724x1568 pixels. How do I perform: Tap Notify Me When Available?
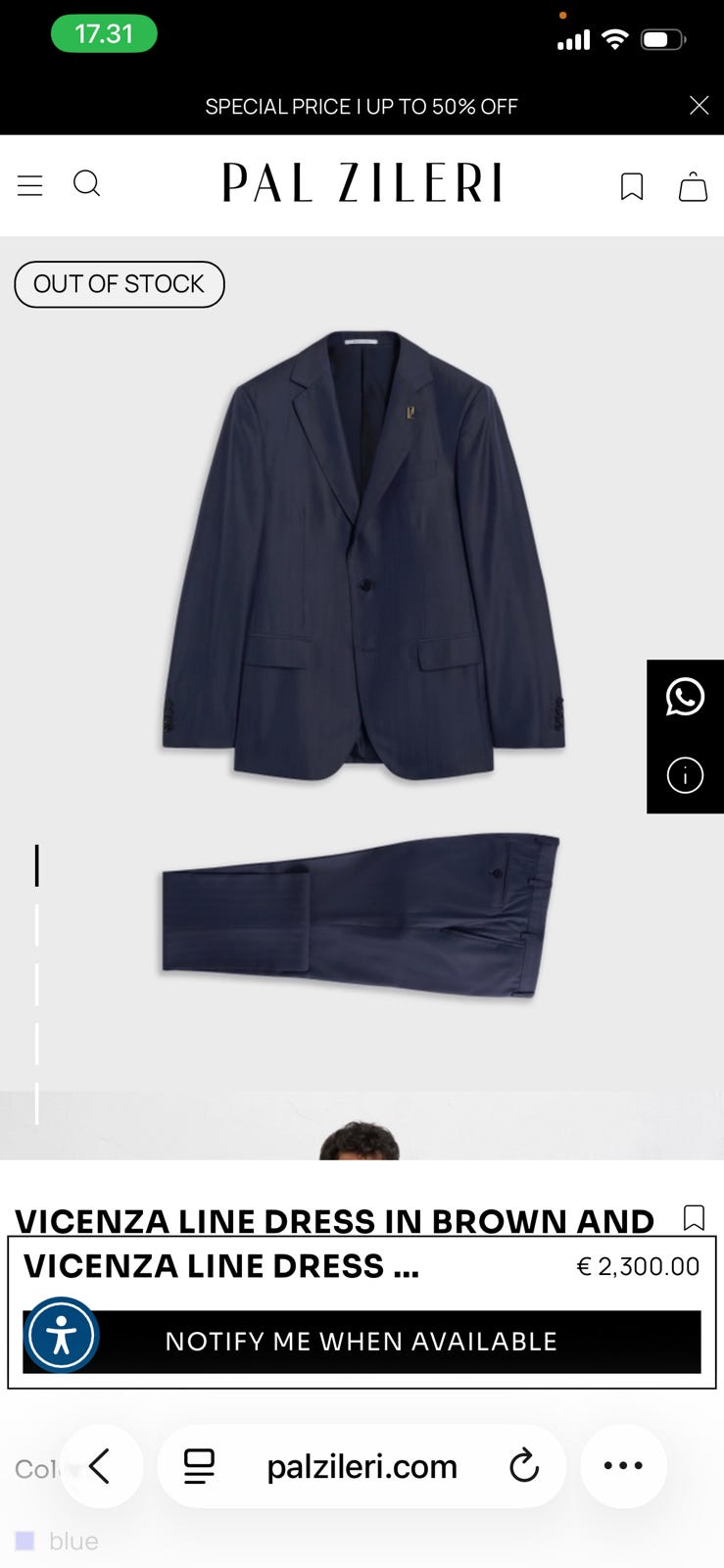[362, 1341]
